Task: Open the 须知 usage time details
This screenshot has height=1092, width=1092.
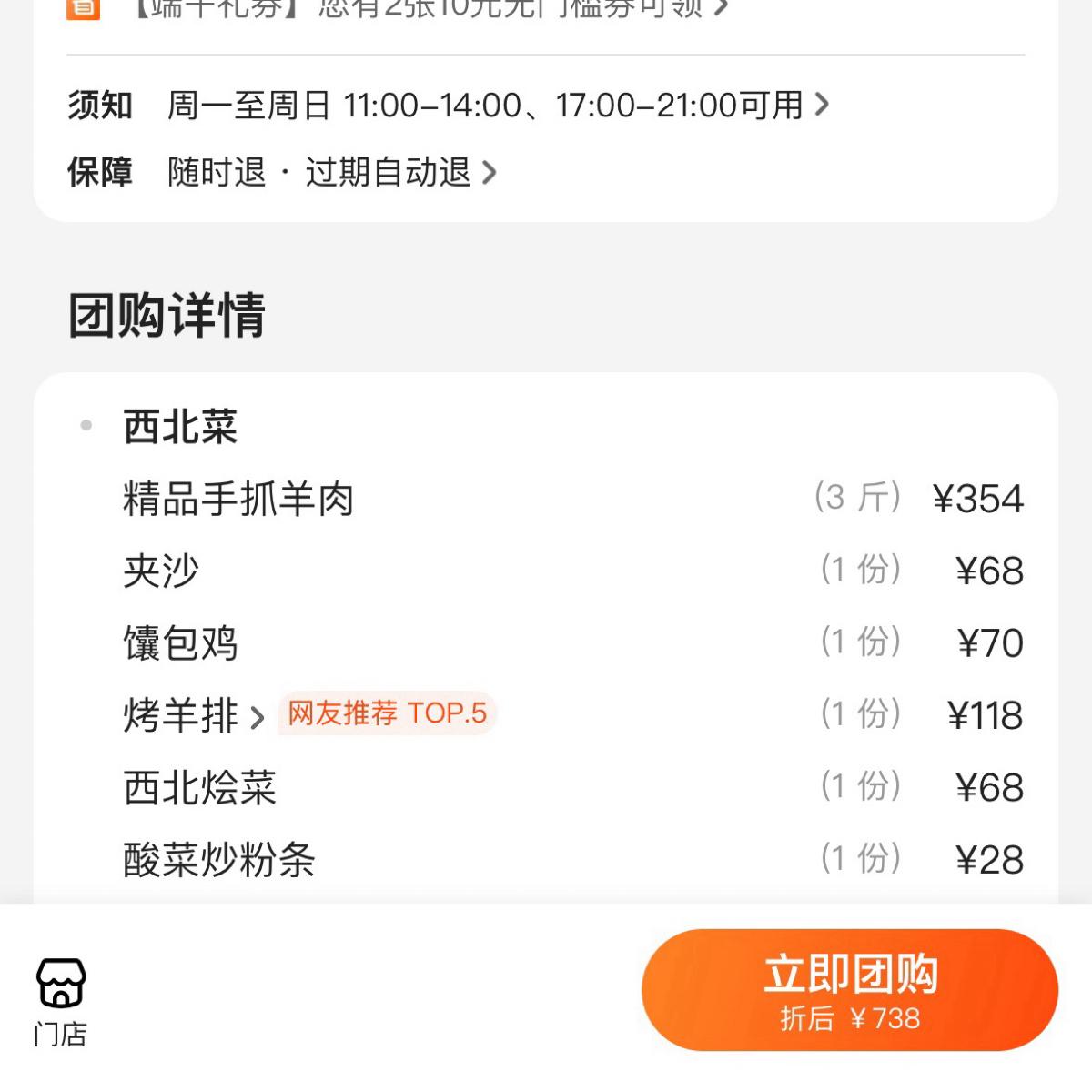Action: (496, 106)
